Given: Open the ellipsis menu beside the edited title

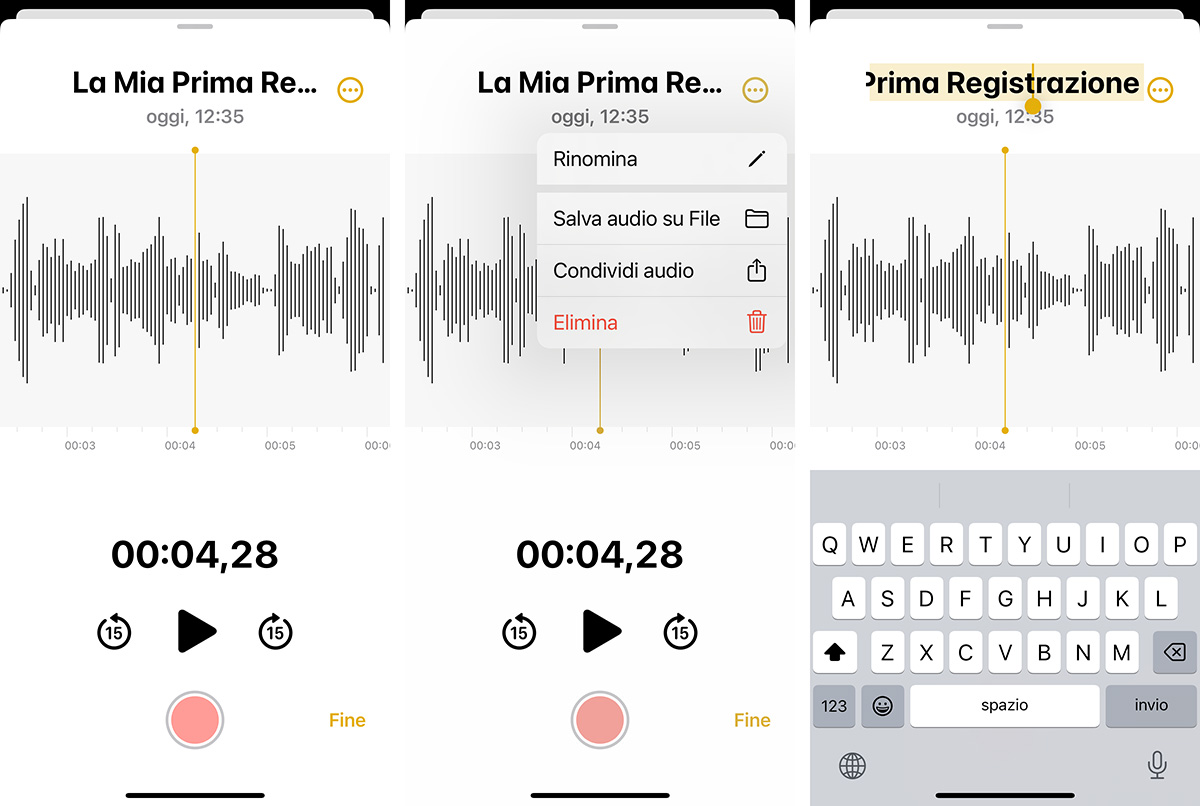Looking at the screenshot, I should 1160,90.
